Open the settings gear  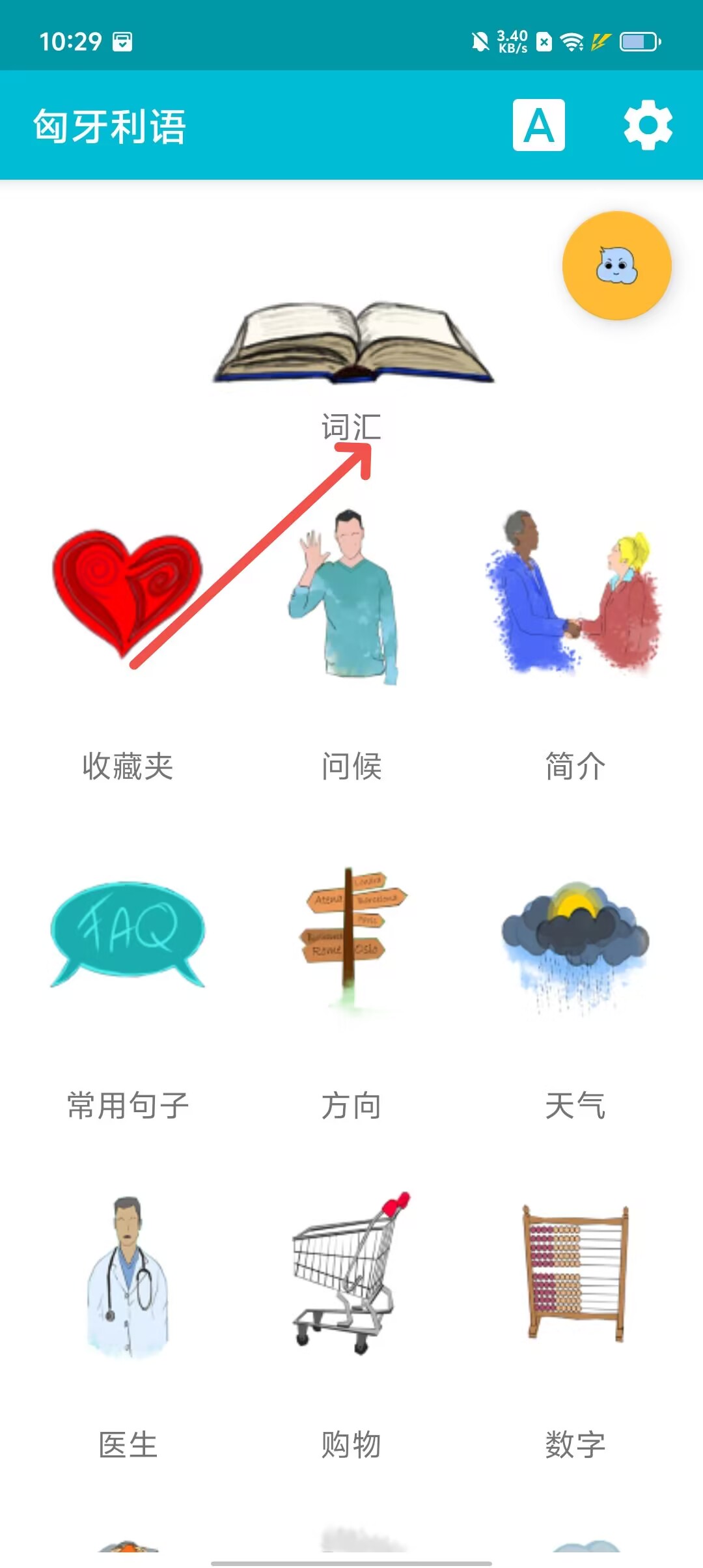648,125
